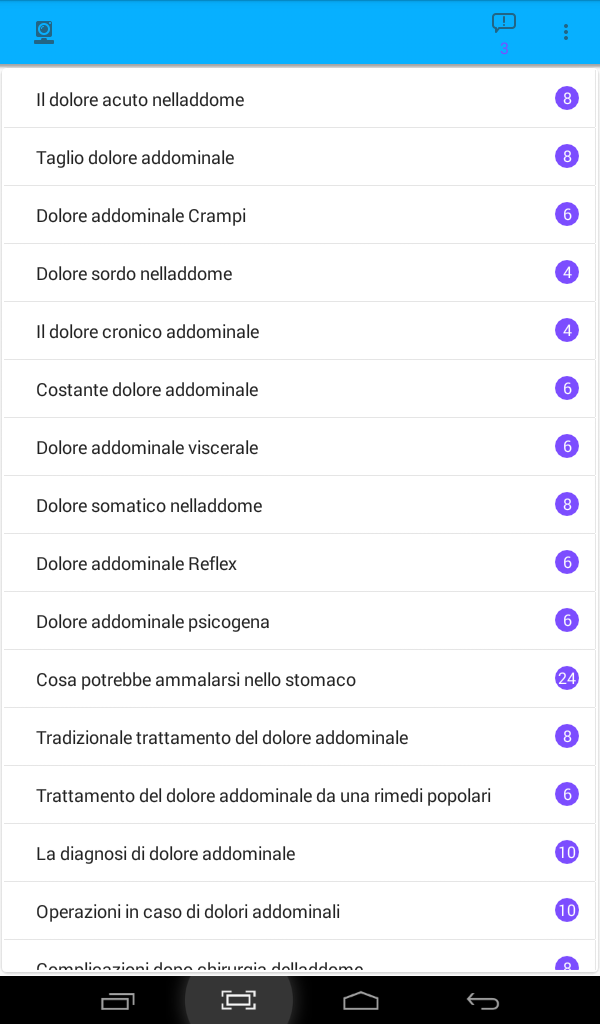Tap the app icon in the top bar
This screenshot has width=600, height=1024.
pos(44,32)
